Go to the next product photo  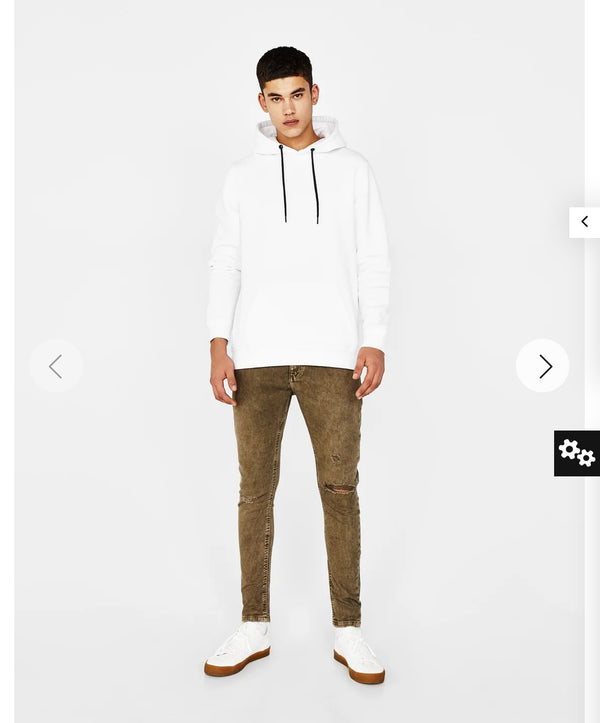[543, 366]
